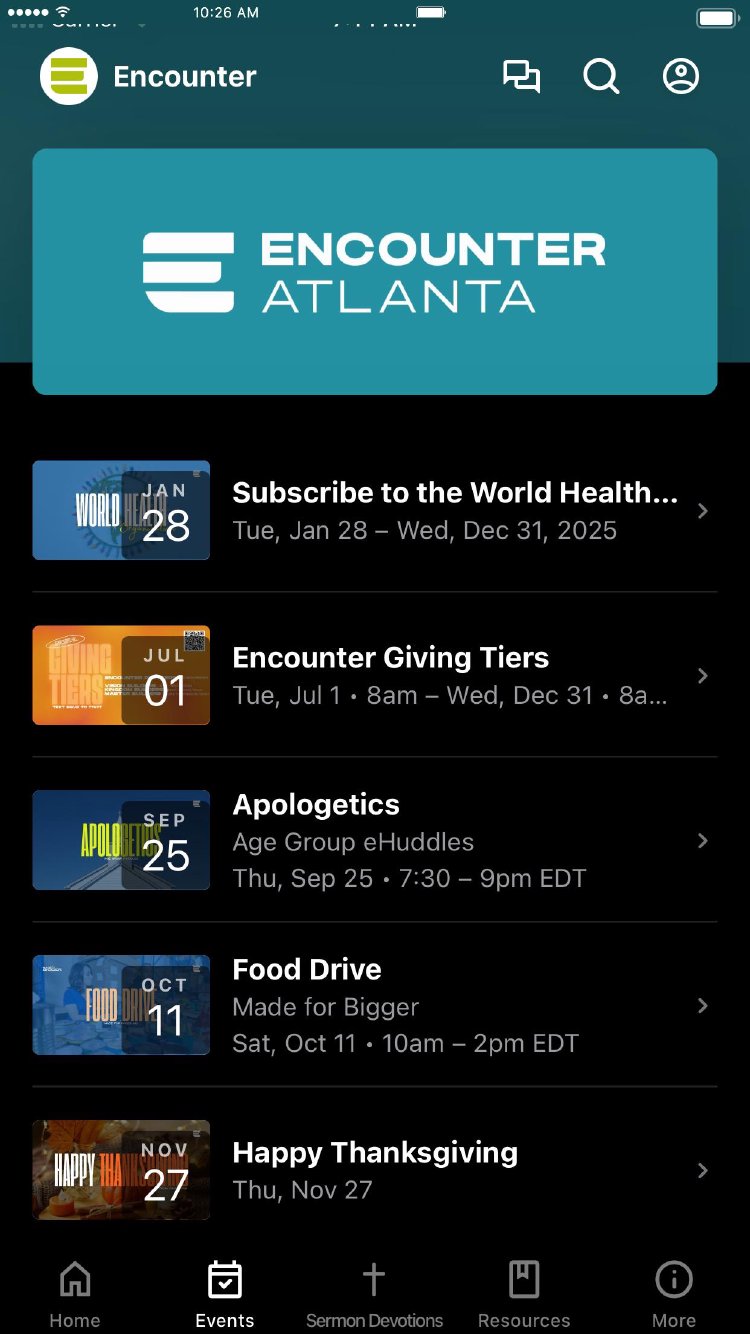Open the Apologetics event
The height and width of the screenshot is (1334, 750).
(x=375, y=840)
